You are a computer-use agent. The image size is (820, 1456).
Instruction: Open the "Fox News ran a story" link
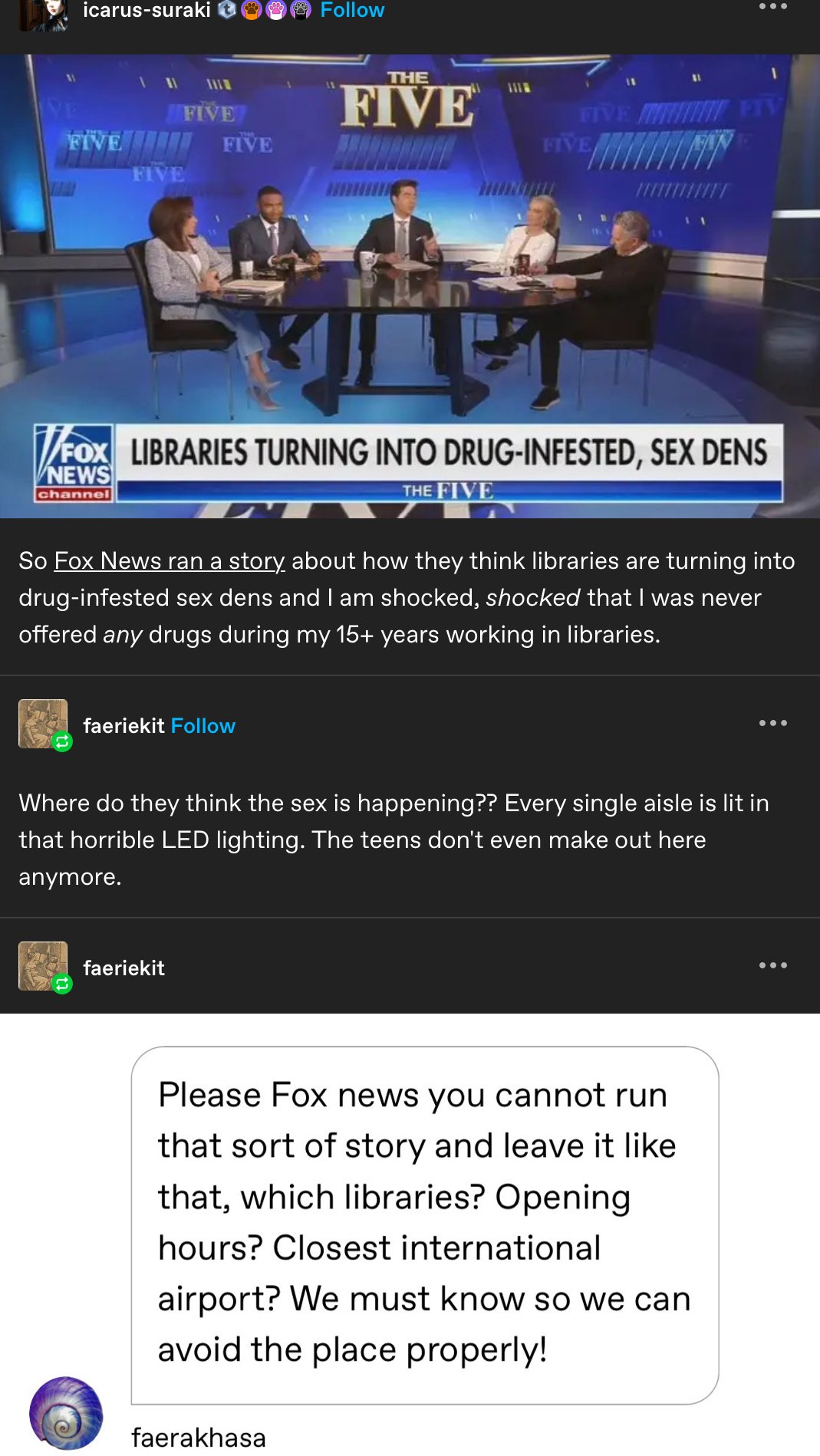[170, 561]
